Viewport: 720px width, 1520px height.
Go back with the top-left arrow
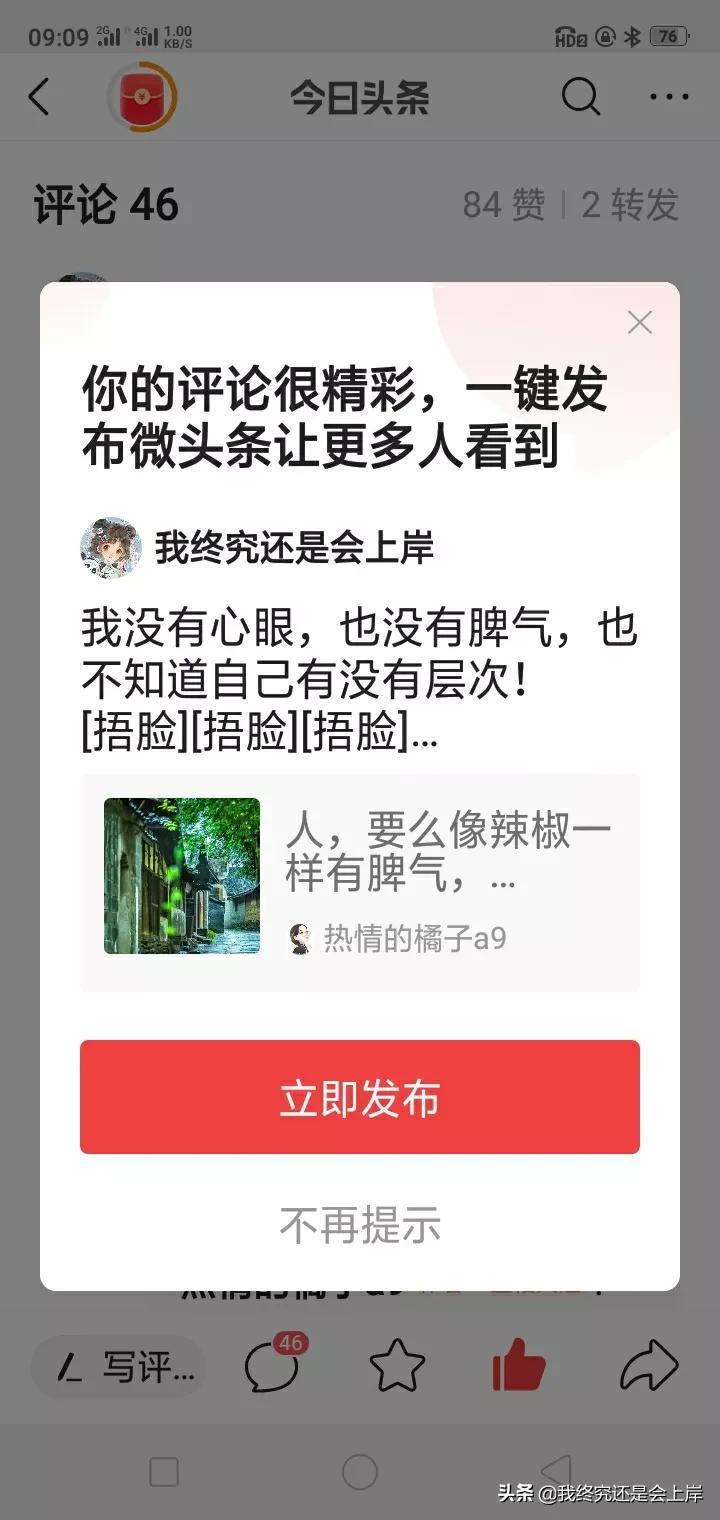coord(39,97)
